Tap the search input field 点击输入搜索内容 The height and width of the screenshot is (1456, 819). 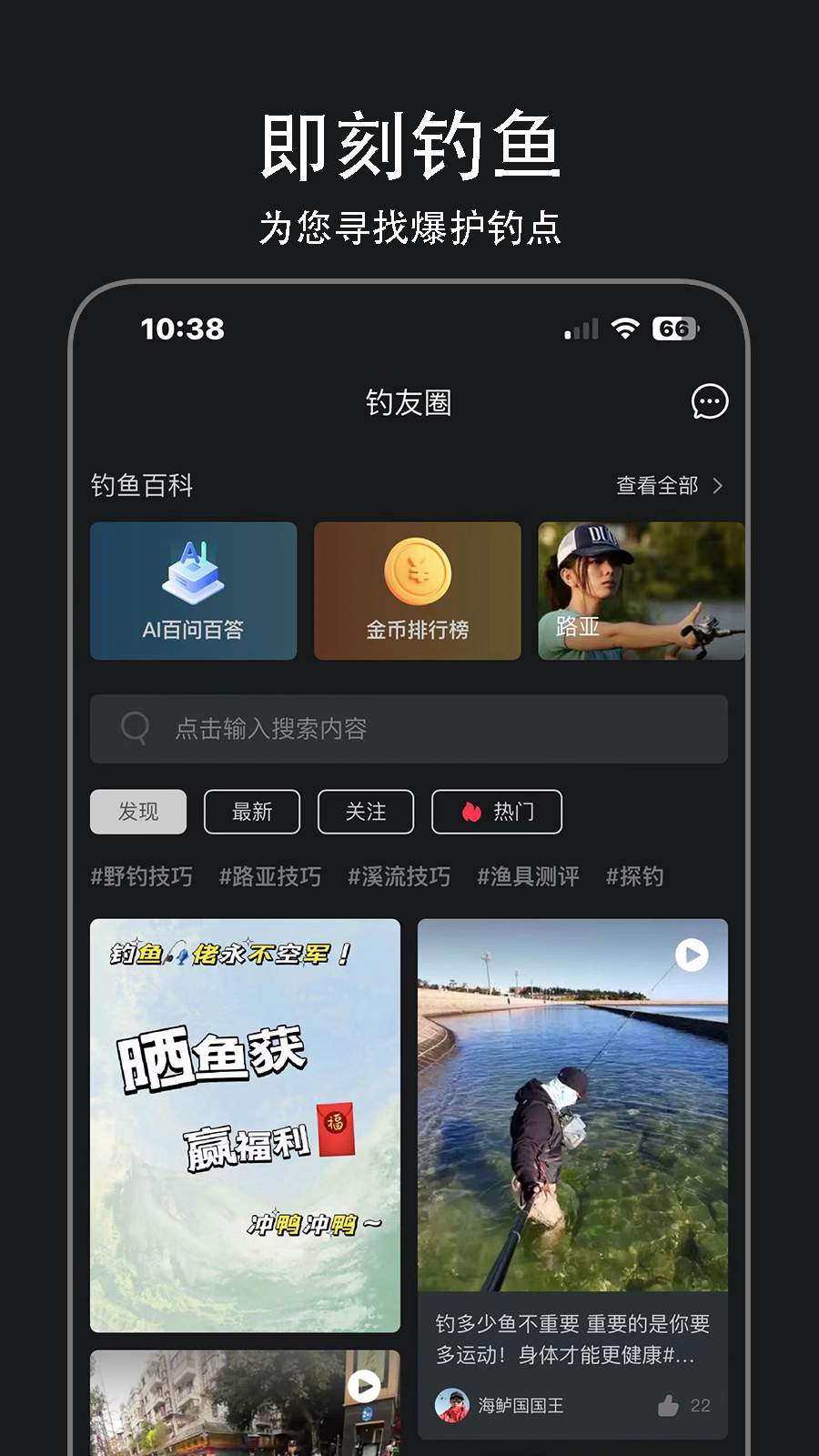[x=409, y=728]
